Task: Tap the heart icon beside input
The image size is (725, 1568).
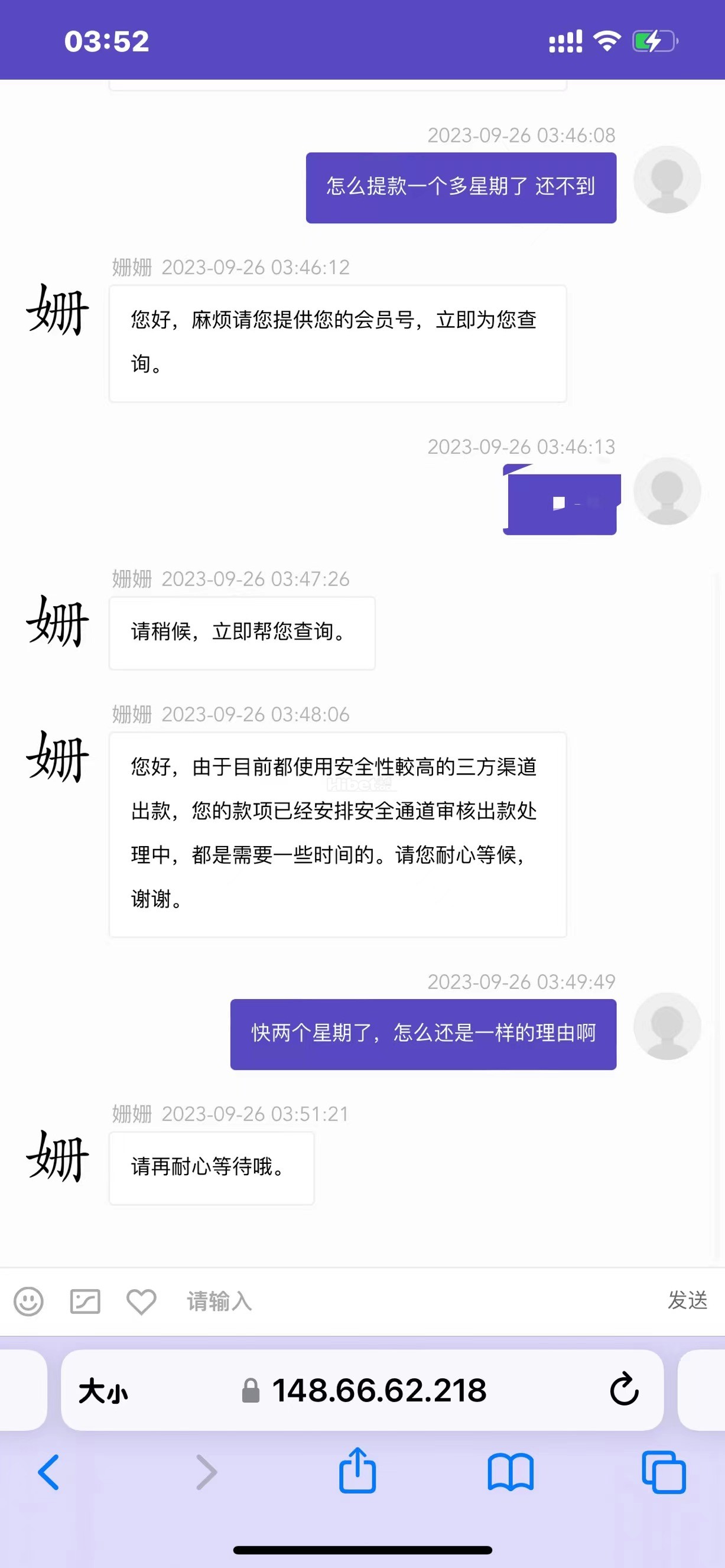Action: click(141, 1302)
